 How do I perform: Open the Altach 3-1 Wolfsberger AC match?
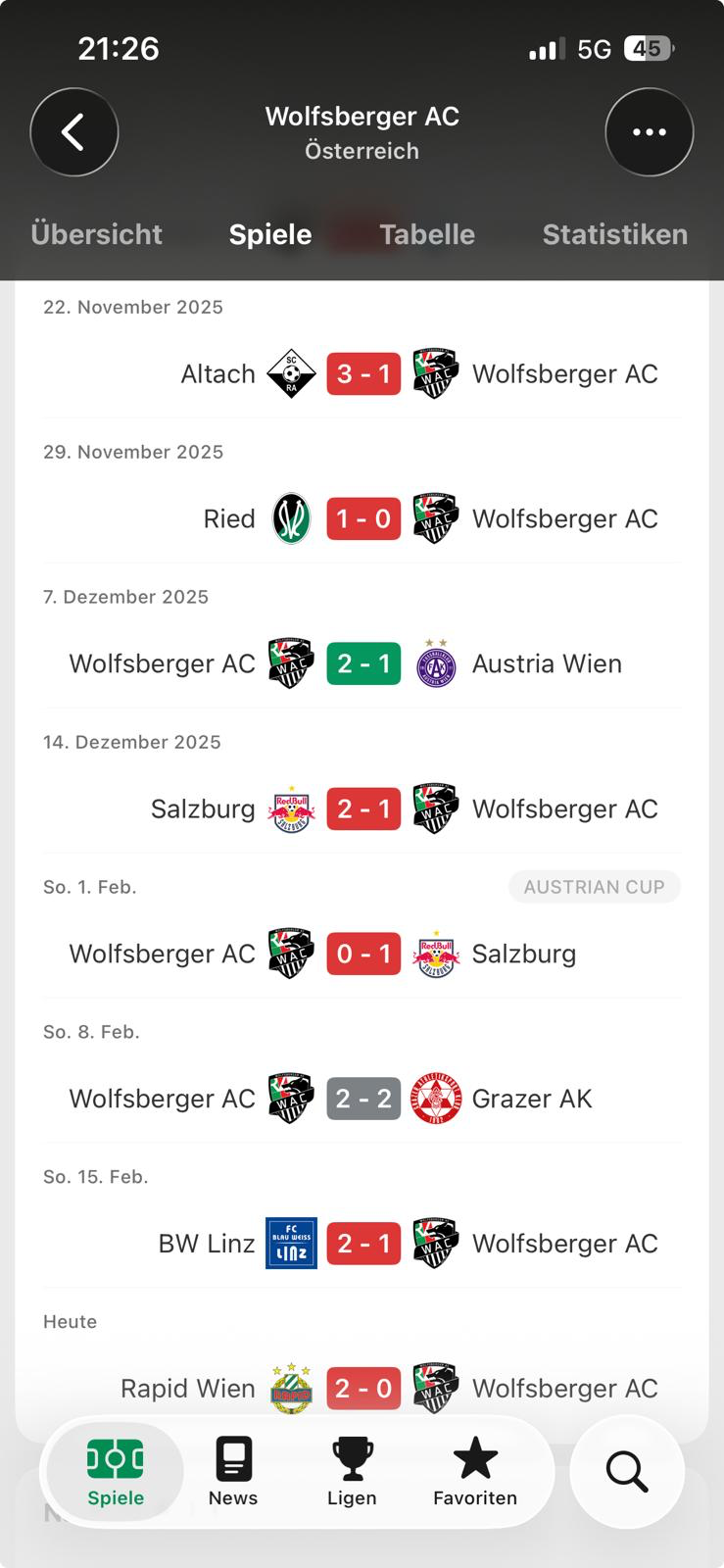(x=362, y=373)
